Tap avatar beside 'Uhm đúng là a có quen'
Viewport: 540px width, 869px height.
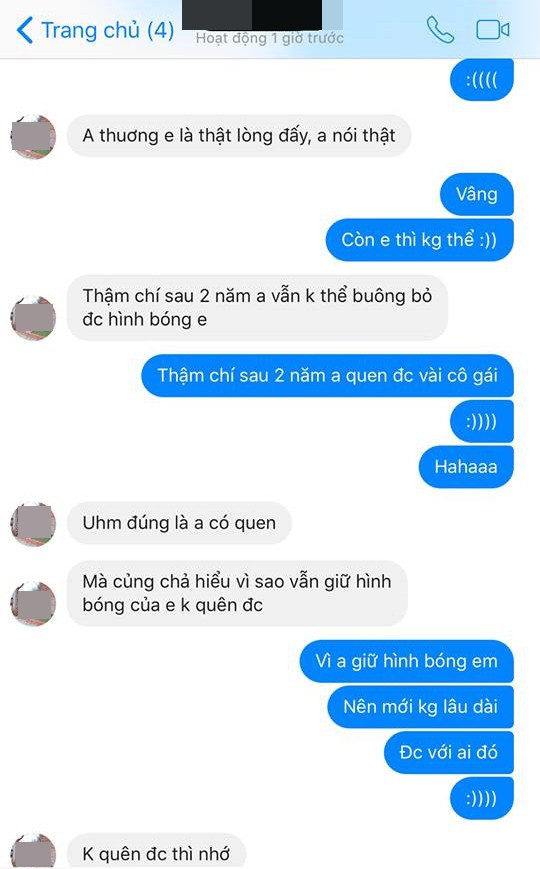[x=33, y=524]
